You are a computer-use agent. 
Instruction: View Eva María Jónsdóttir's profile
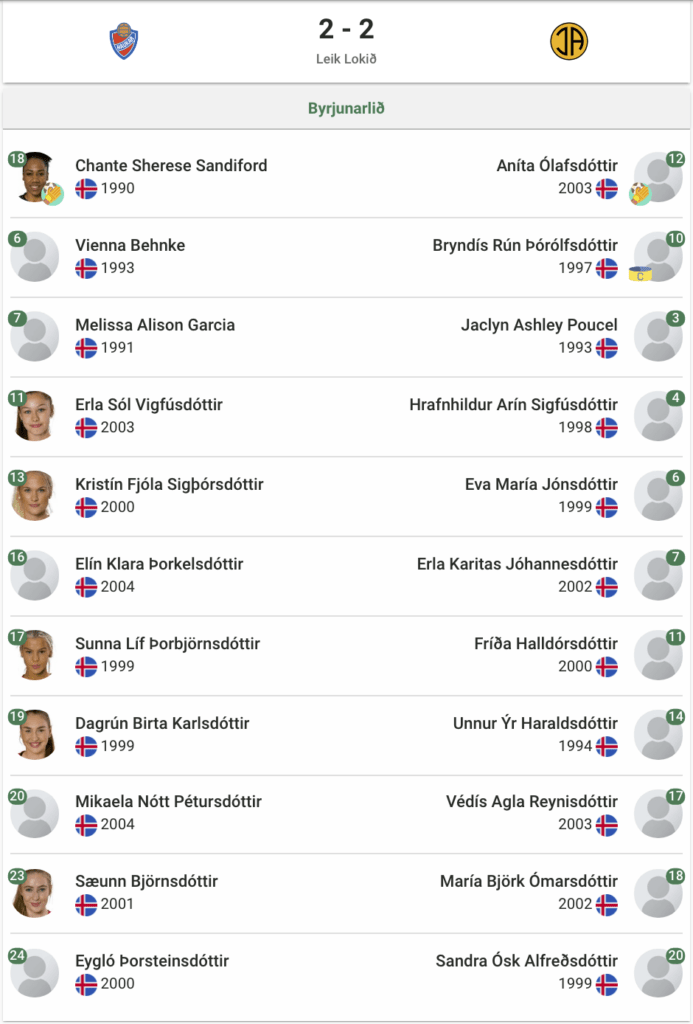(x=541, y=485)
